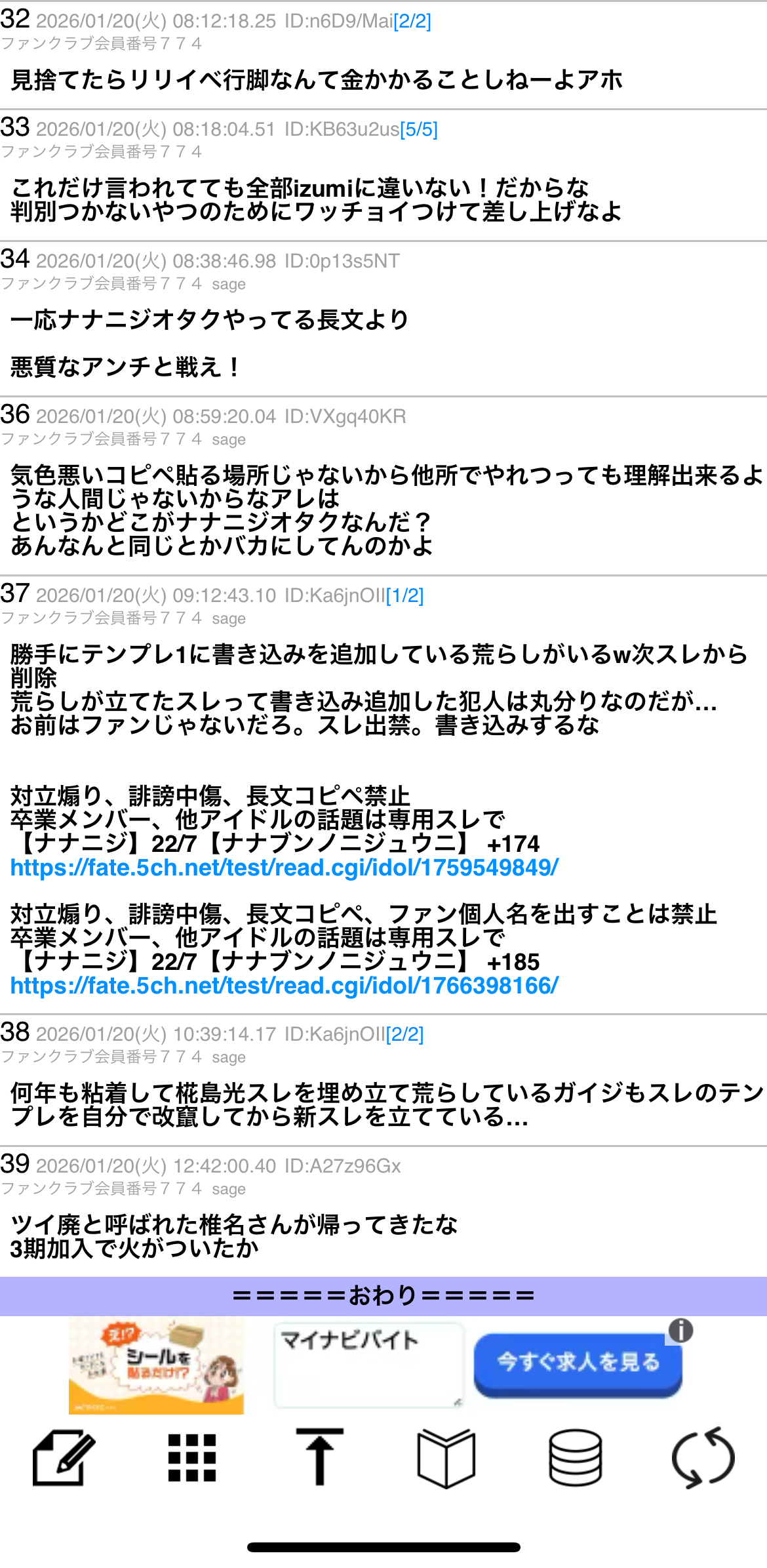Viewport: 767px width, 1568px height.
Task: Open the sticker ad illustration banner
Action: pos(156,1365)
